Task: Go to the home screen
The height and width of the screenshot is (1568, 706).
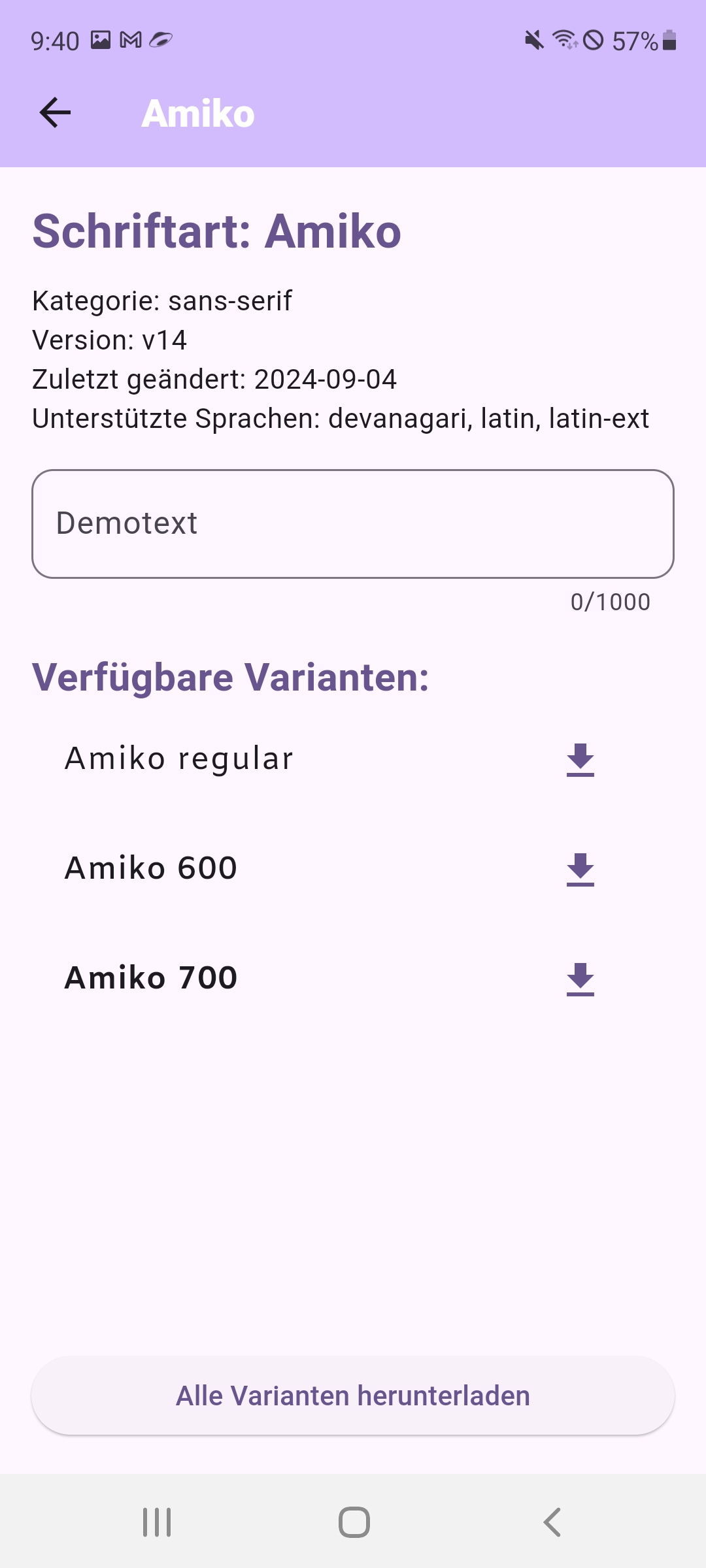Action: (x=354, y=1522)
